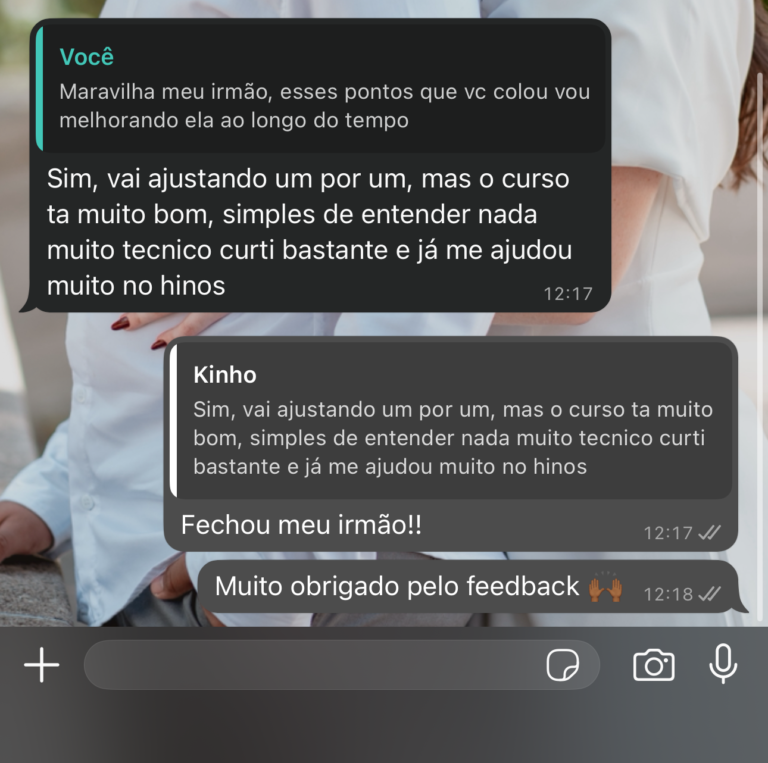
Task: Open the attachment plus menu
Action: 41,665
